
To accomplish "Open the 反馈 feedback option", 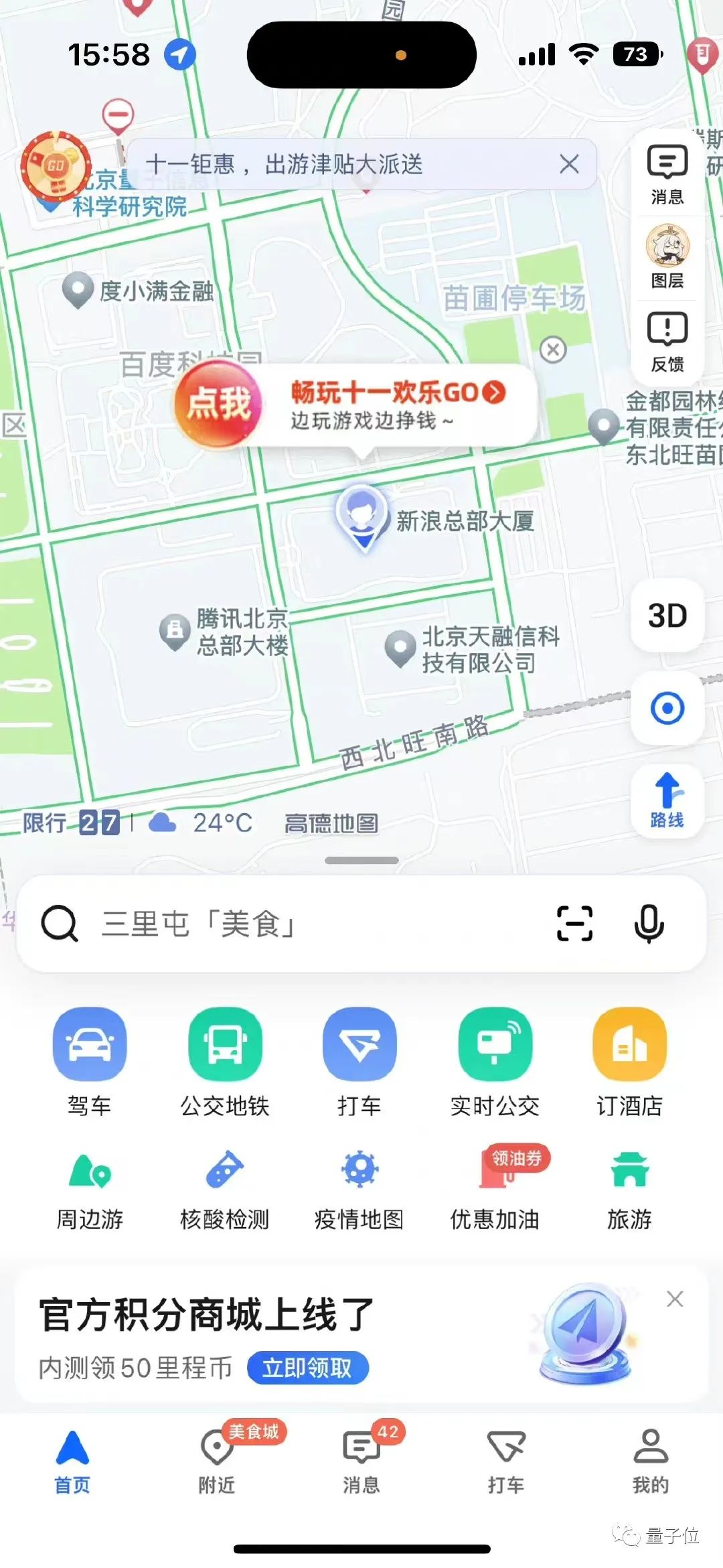I will [667, 342].
